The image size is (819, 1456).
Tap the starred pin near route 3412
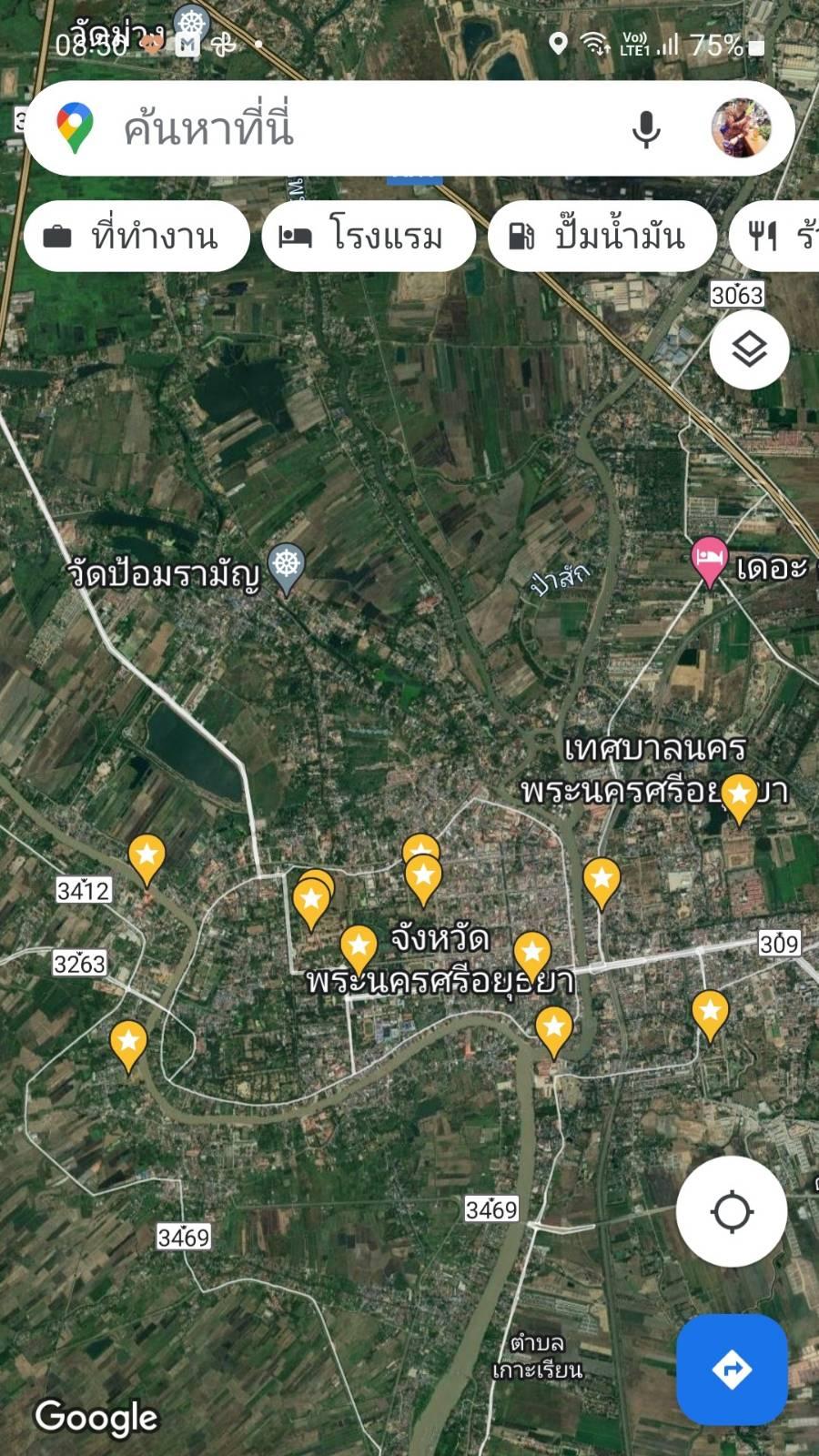click(147, 859)
